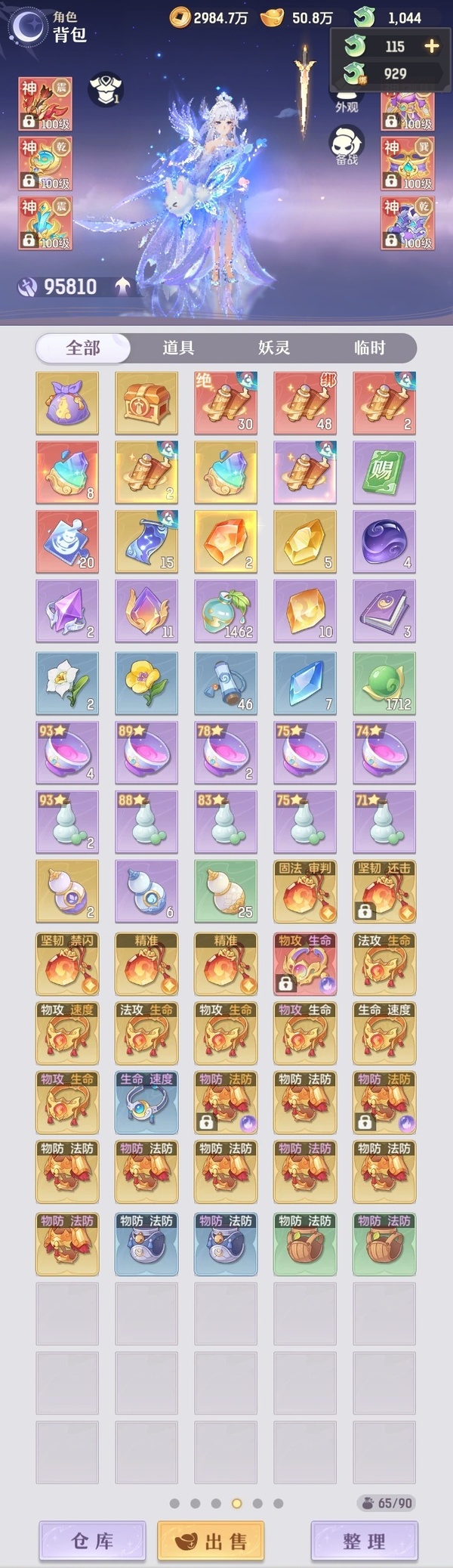Select the 固法 审判 charm
The height and width of the screenshot is (1568, 453).
(x=305, y=892)
